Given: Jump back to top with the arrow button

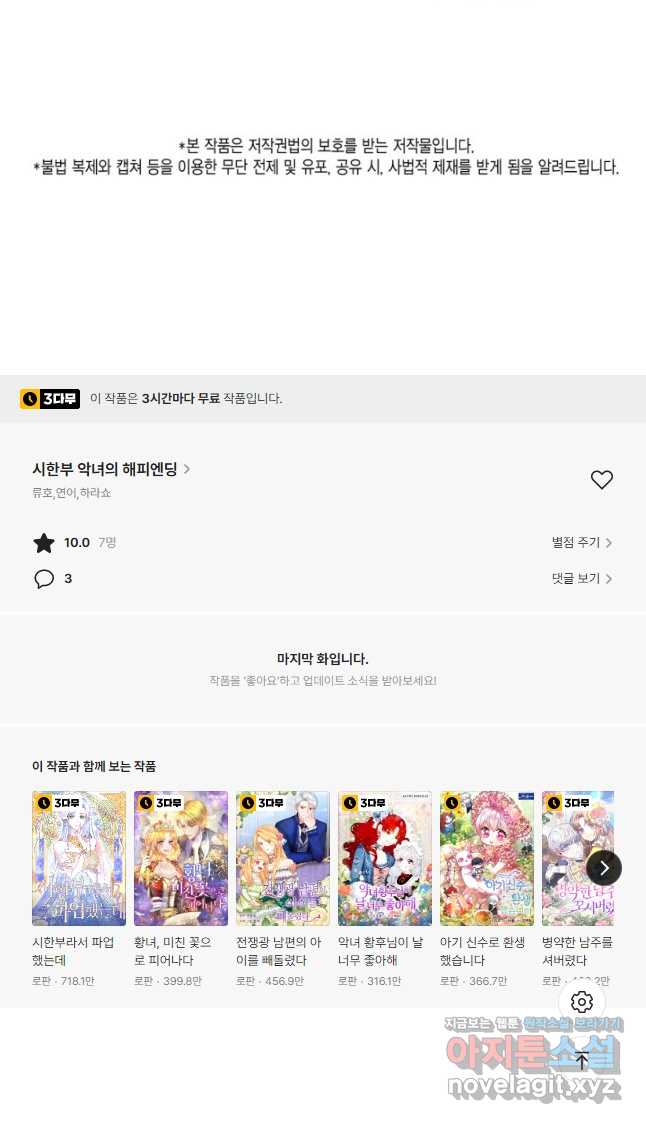Looking at the screenshot, I should (x=582, y=1061).
